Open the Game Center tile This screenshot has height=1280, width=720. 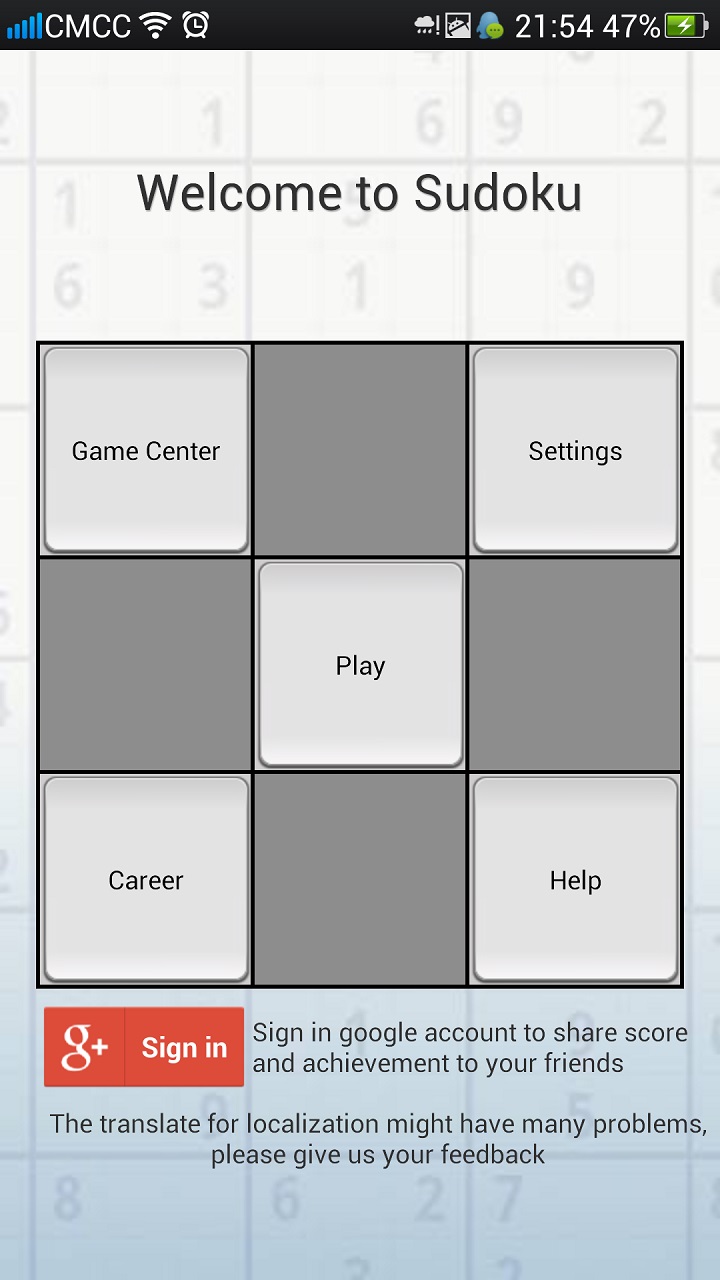click(x=145, y=451)
